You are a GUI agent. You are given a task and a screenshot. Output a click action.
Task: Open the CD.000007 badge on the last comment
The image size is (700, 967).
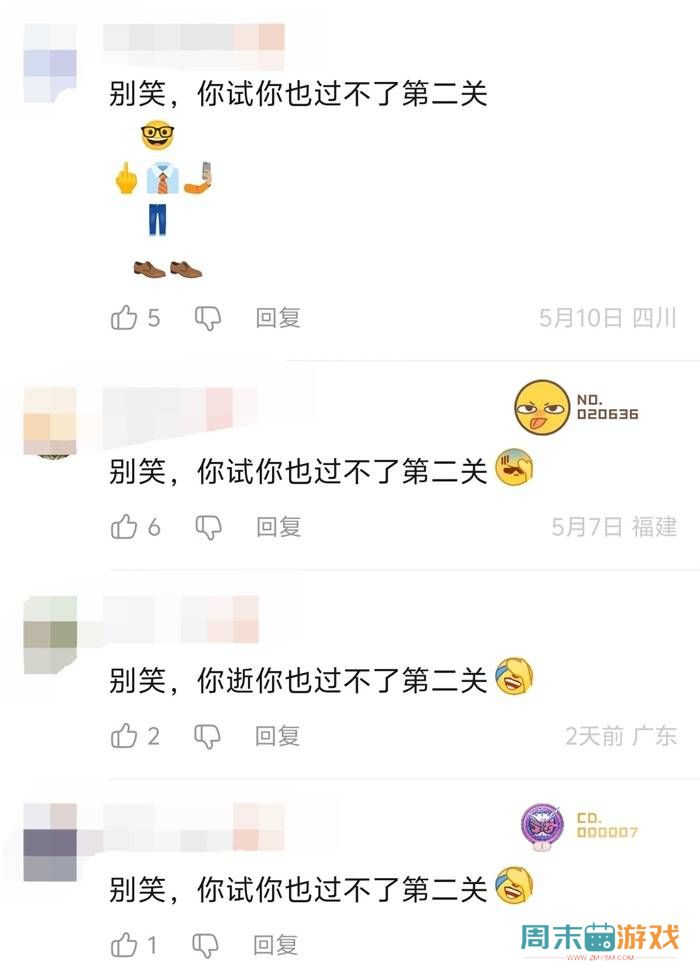578,825
